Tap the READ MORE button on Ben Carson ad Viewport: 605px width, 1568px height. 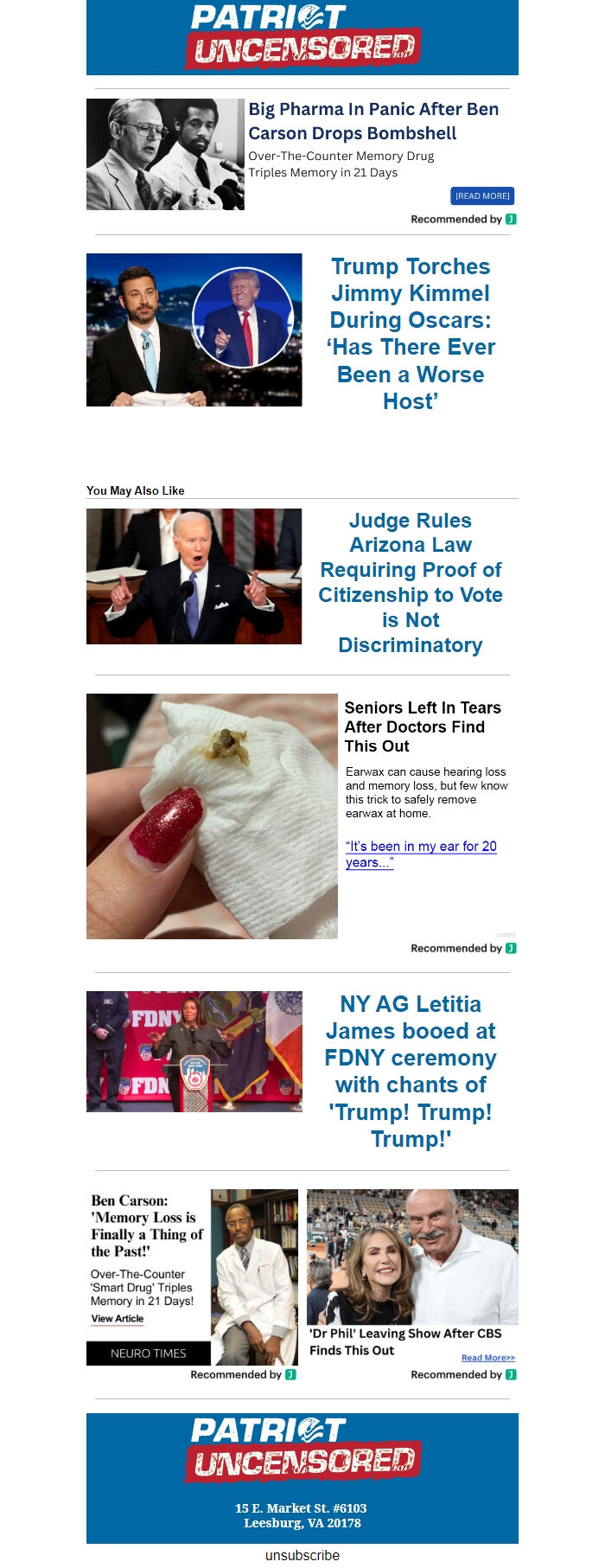(482, 196)
